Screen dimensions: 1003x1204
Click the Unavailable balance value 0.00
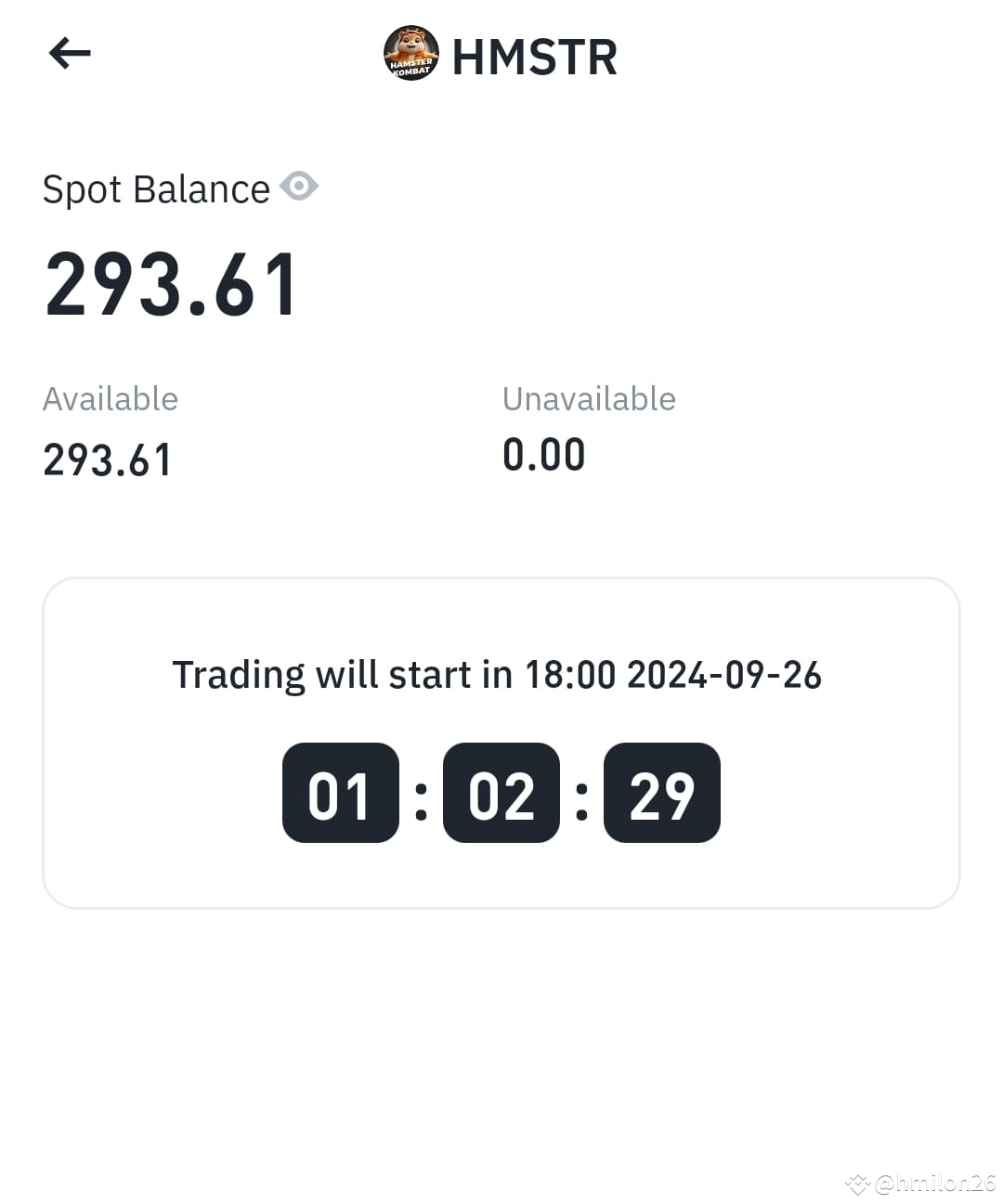(543, 454)
